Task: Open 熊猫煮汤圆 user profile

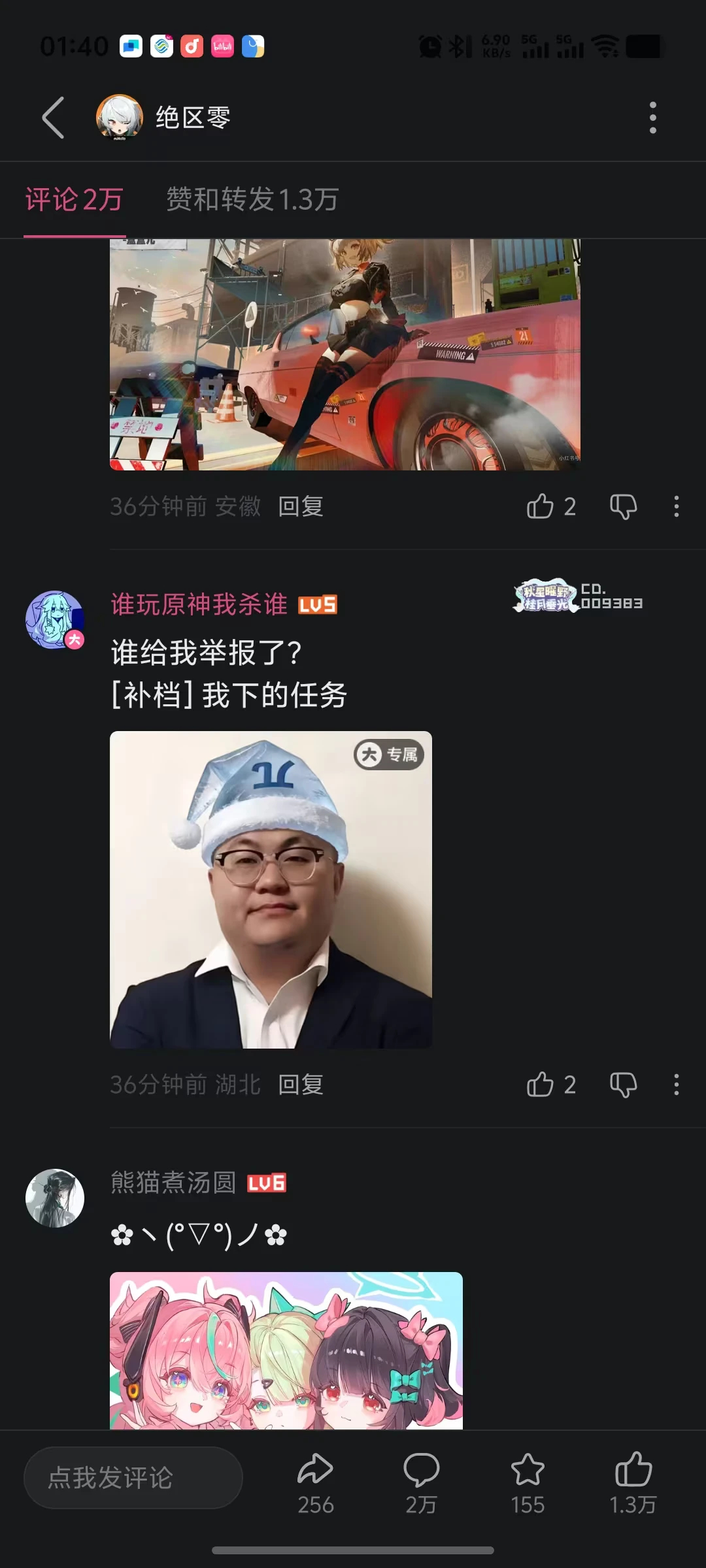Action: [55, 1198]
